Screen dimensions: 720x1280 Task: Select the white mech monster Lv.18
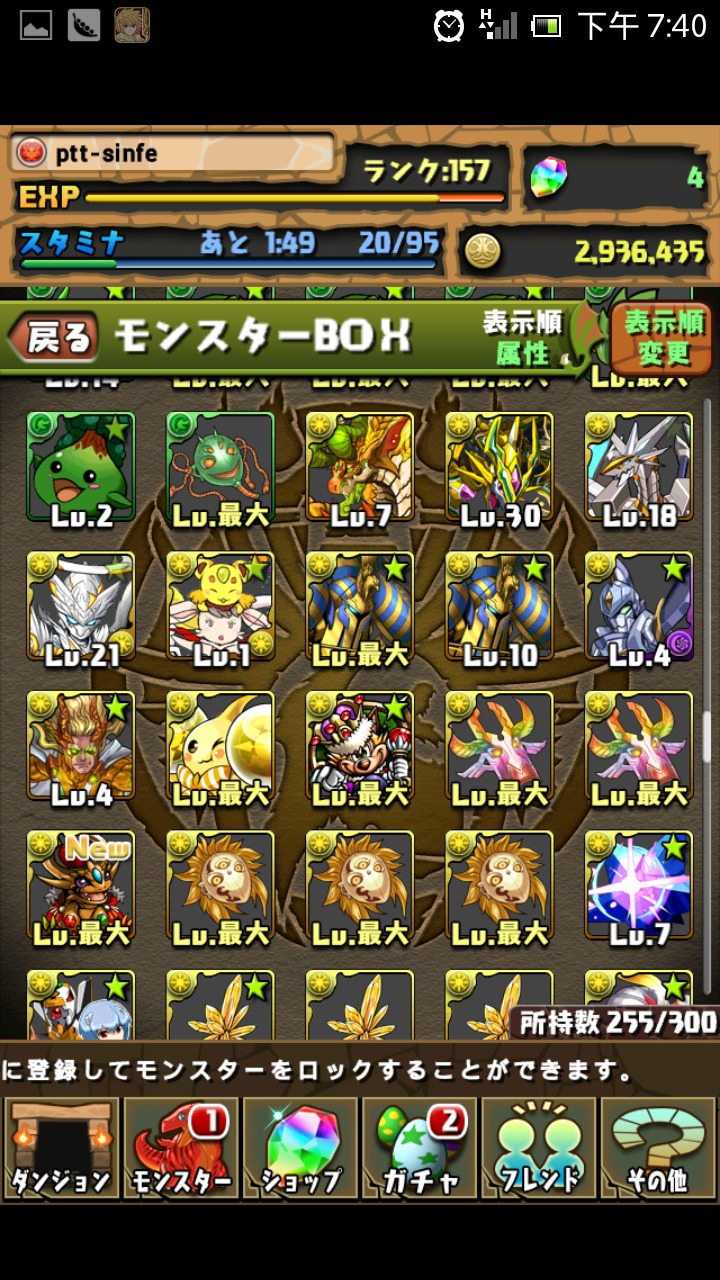tap(639, 468)
